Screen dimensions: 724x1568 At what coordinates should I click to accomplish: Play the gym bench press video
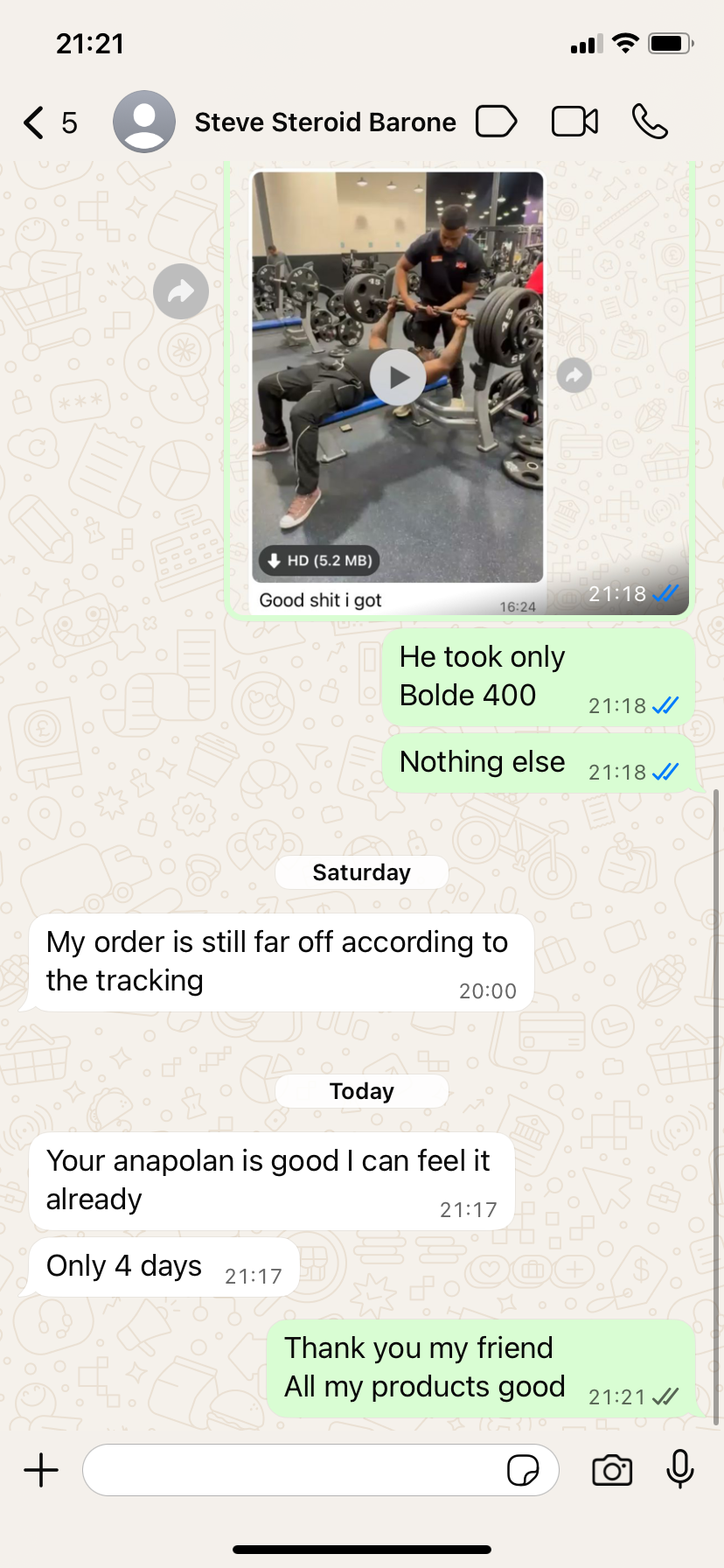398,377
